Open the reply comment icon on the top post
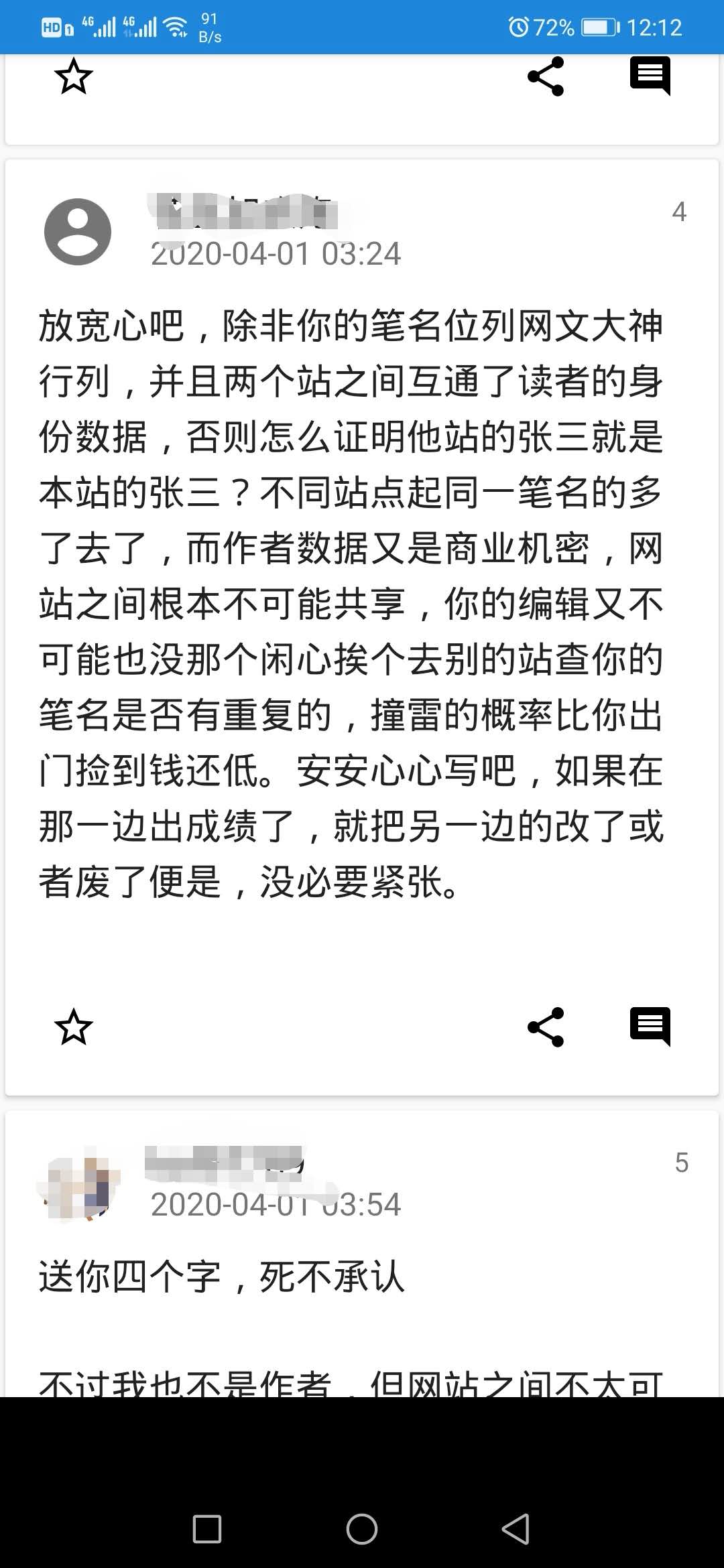724x1568 pixels. click(650, 76)
